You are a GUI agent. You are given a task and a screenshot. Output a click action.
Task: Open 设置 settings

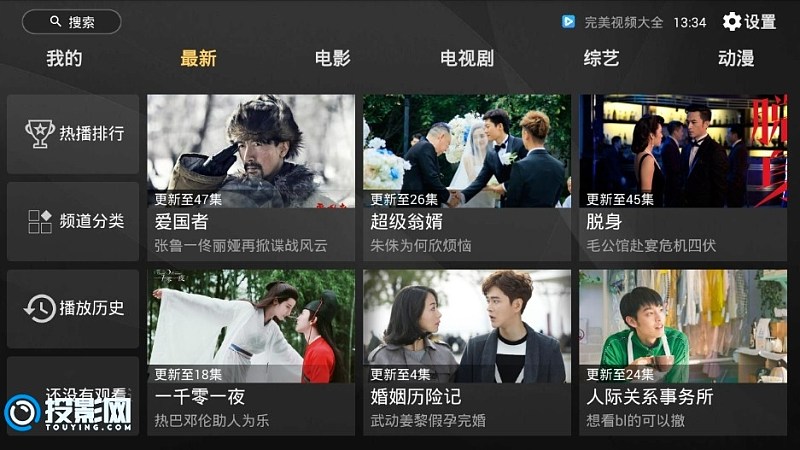pyautogui.click(x=749, y=22)
